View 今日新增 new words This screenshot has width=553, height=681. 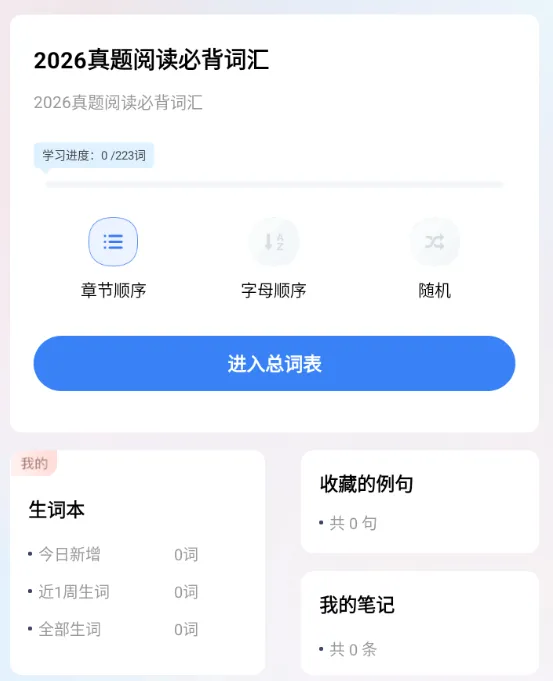point(113,554)
